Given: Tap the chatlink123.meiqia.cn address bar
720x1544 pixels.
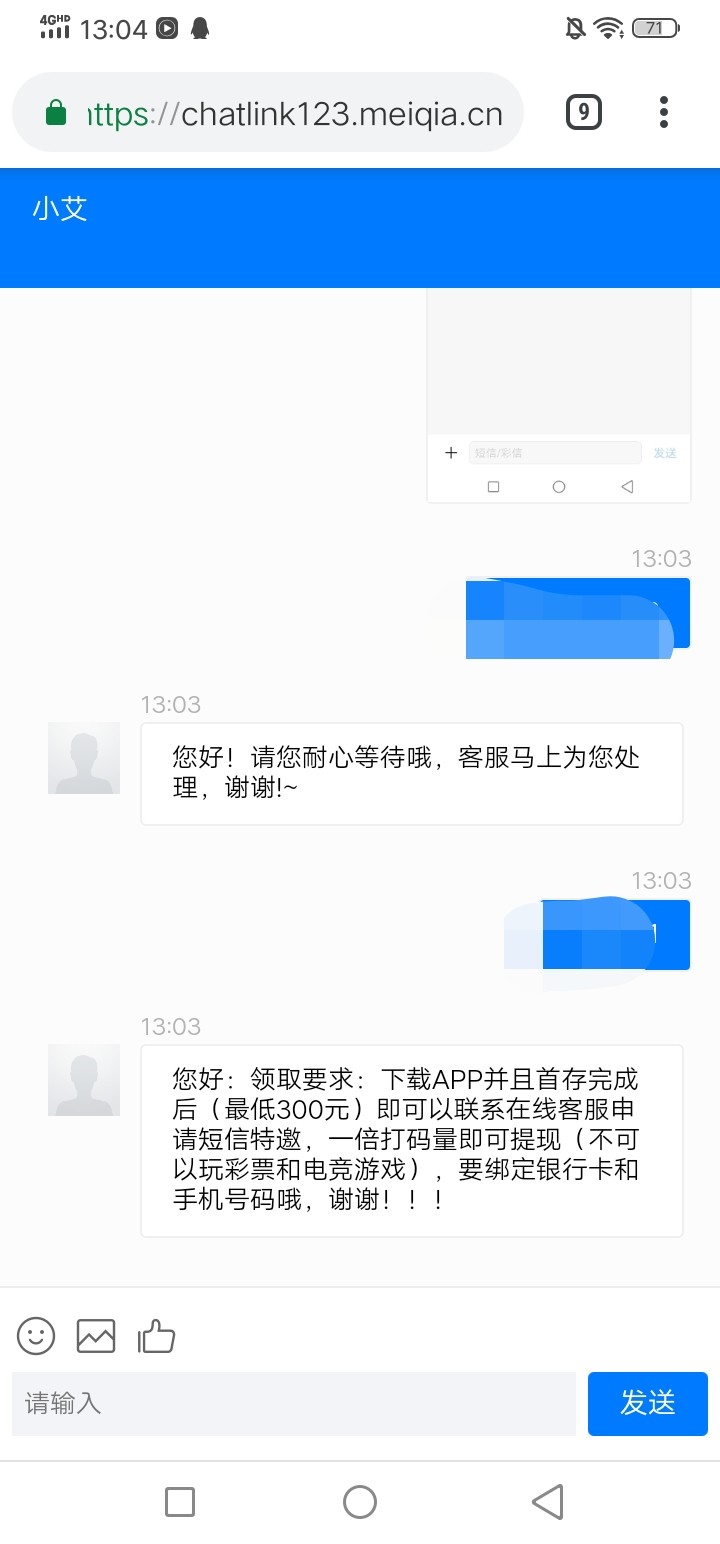Looking at the screenshot, I should click(x=290, y=113).
